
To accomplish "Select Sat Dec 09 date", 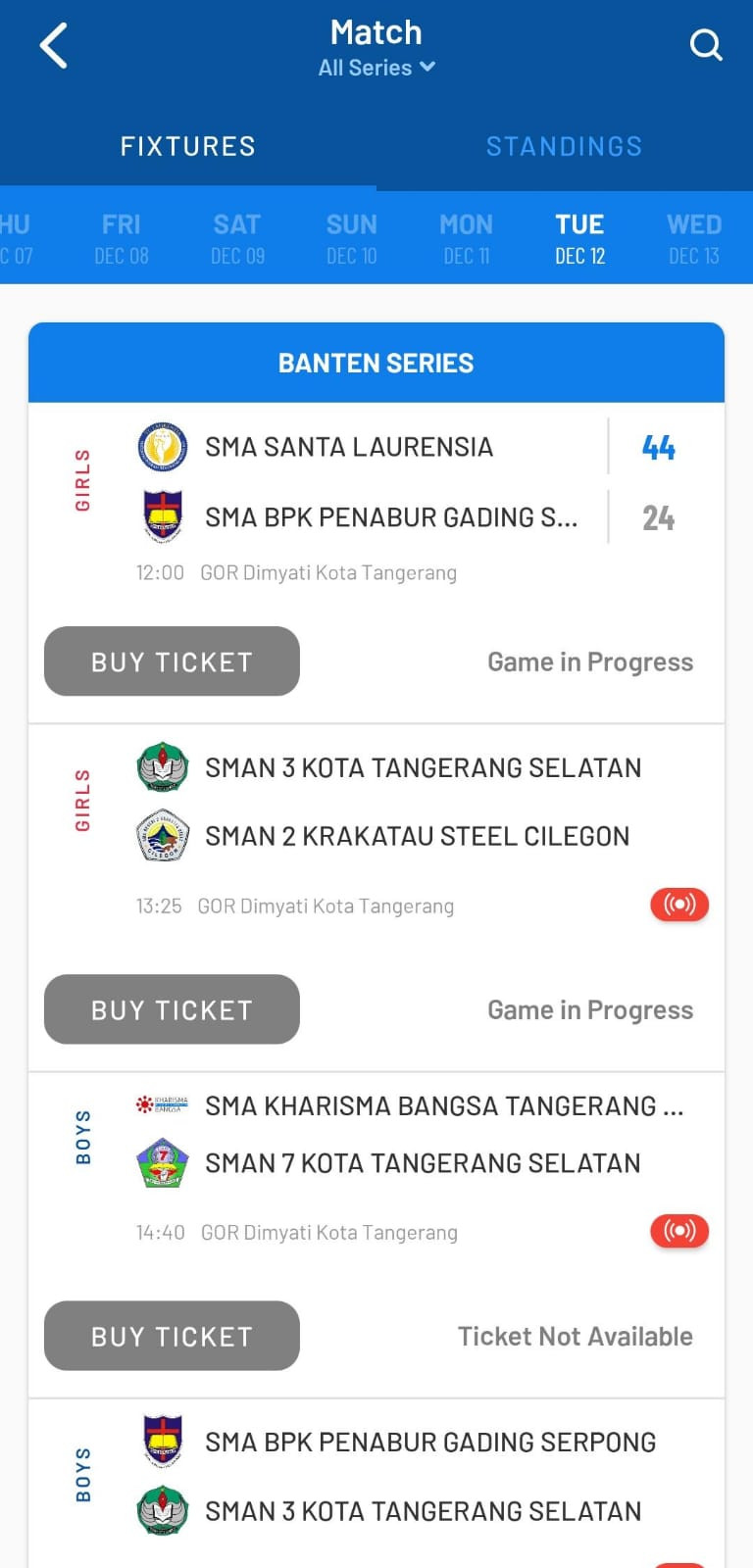I will pyautogui.click(x=237, y=238).
